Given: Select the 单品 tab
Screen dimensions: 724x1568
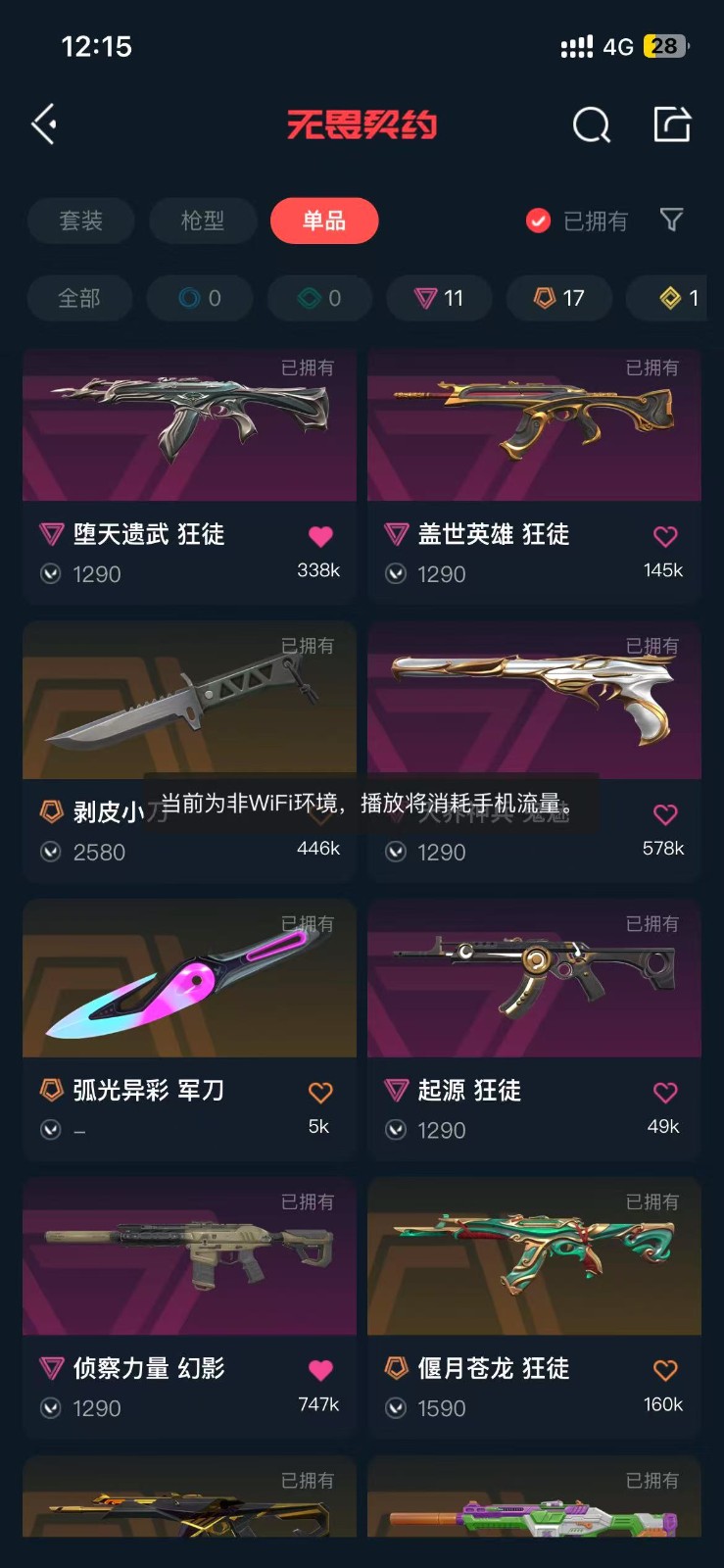Looking at the screenshot, I should (324, 220).
